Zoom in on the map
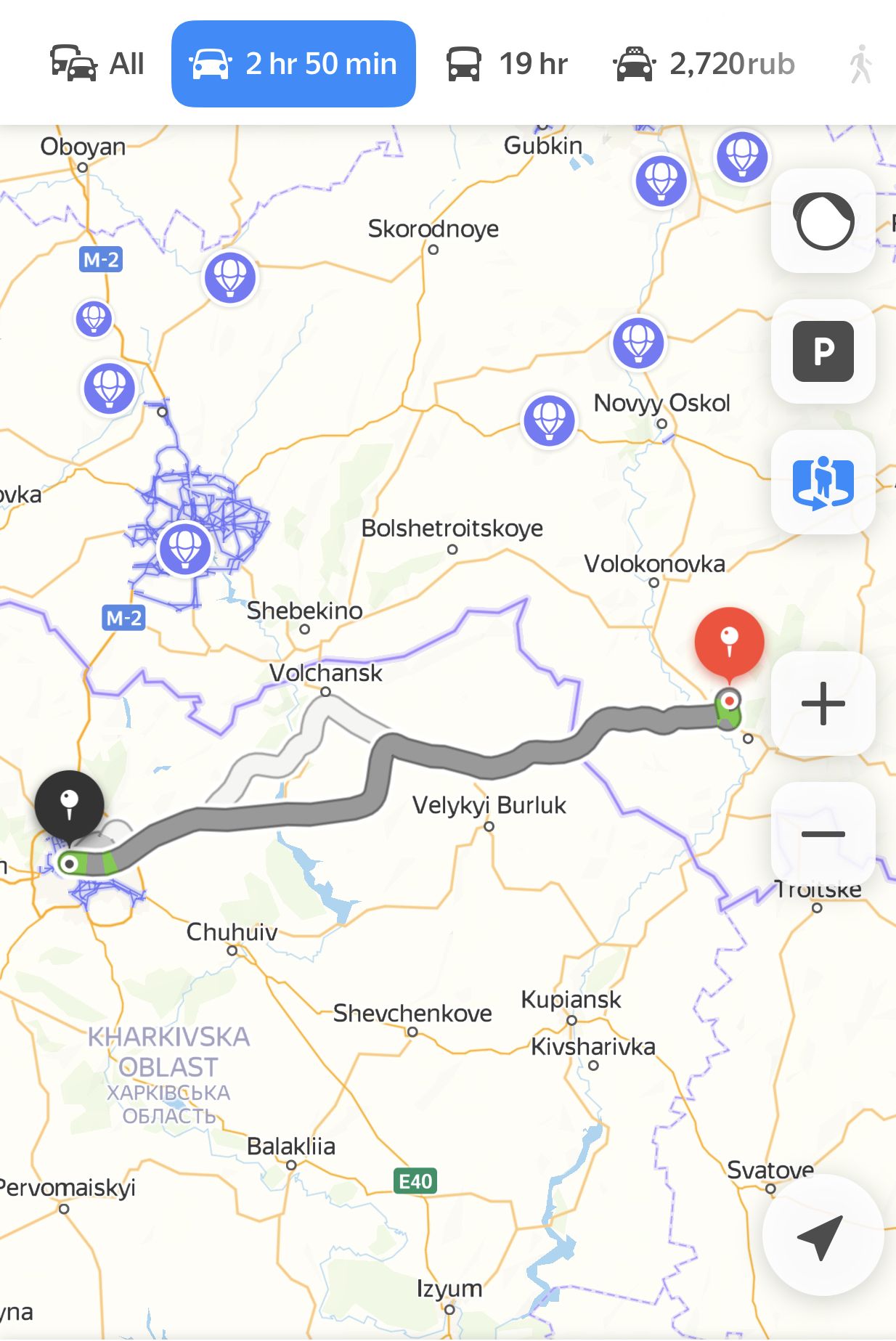 [x=823, y=703]
